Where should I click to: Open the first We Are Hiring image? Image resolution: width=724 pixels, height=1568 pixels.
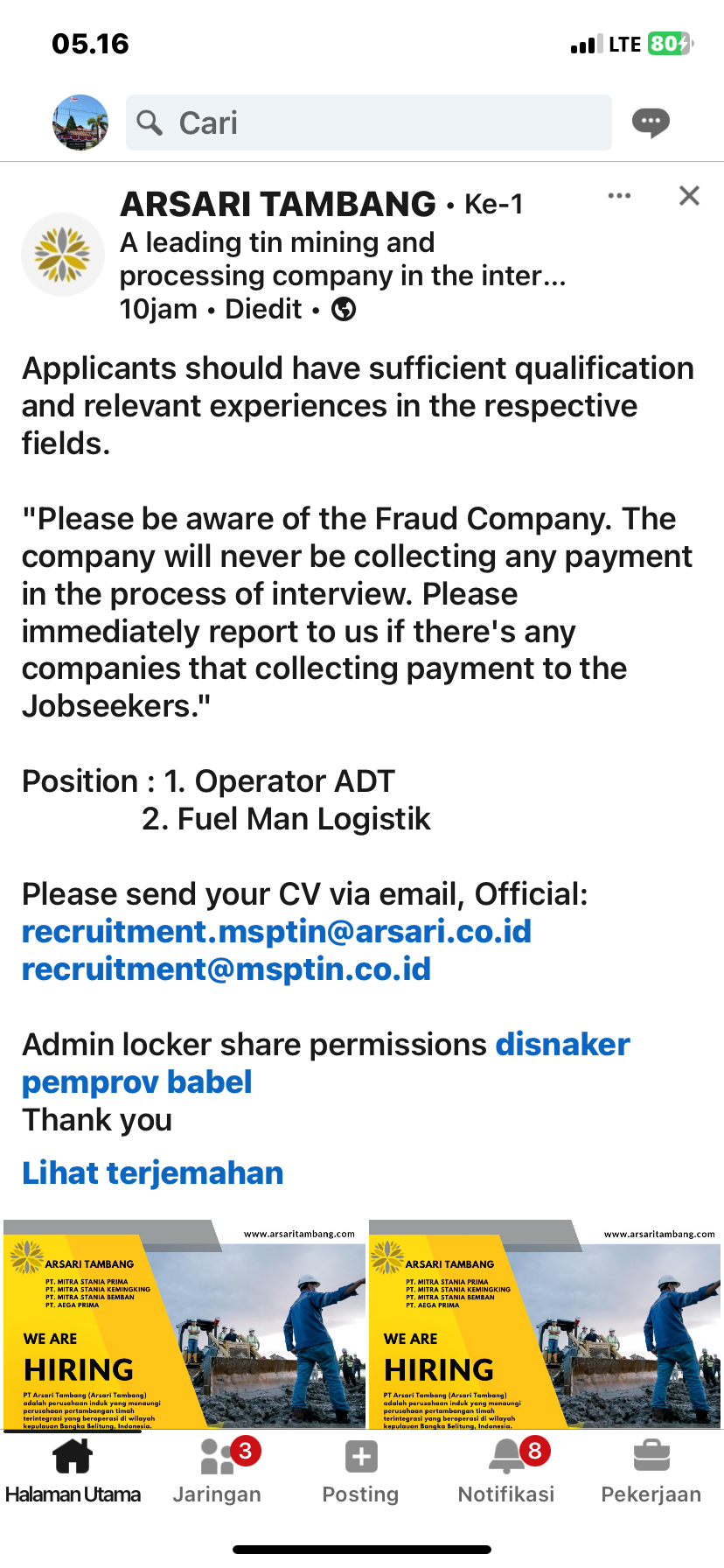click(184, 1324)
